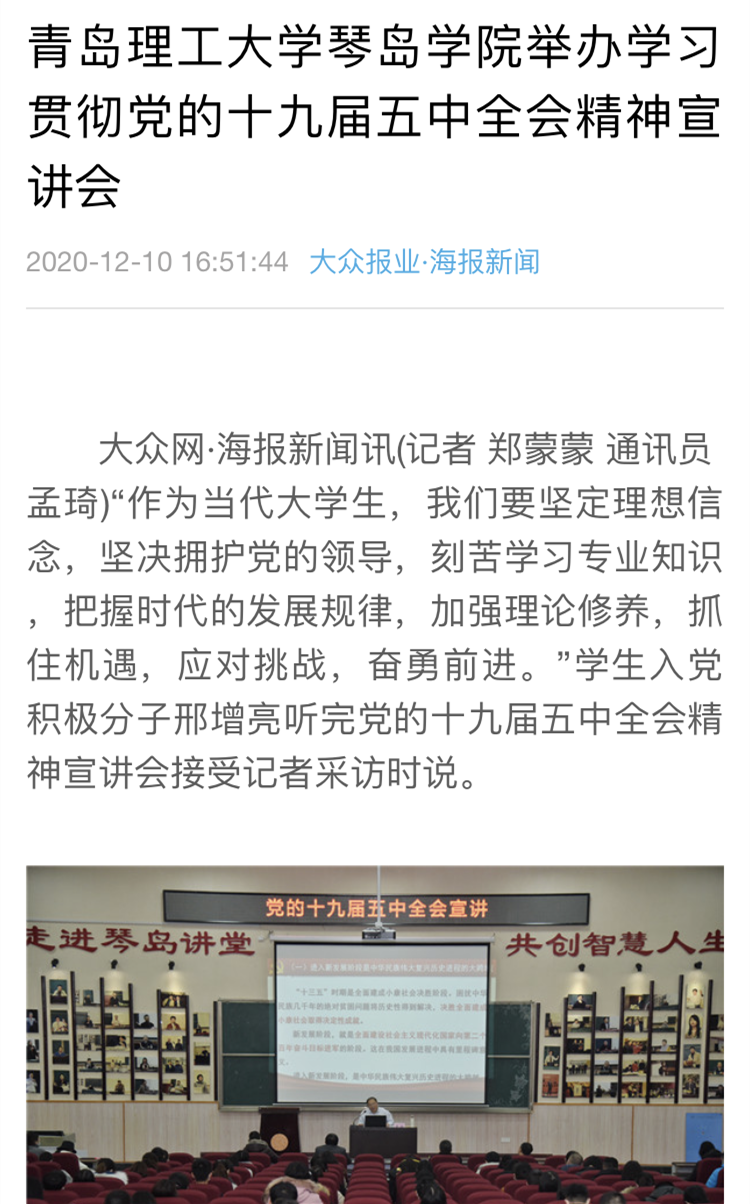The height and width of the screenshot is (1204, 750).
Task: View the lecture hall photo in the article
Action: 375,1034
